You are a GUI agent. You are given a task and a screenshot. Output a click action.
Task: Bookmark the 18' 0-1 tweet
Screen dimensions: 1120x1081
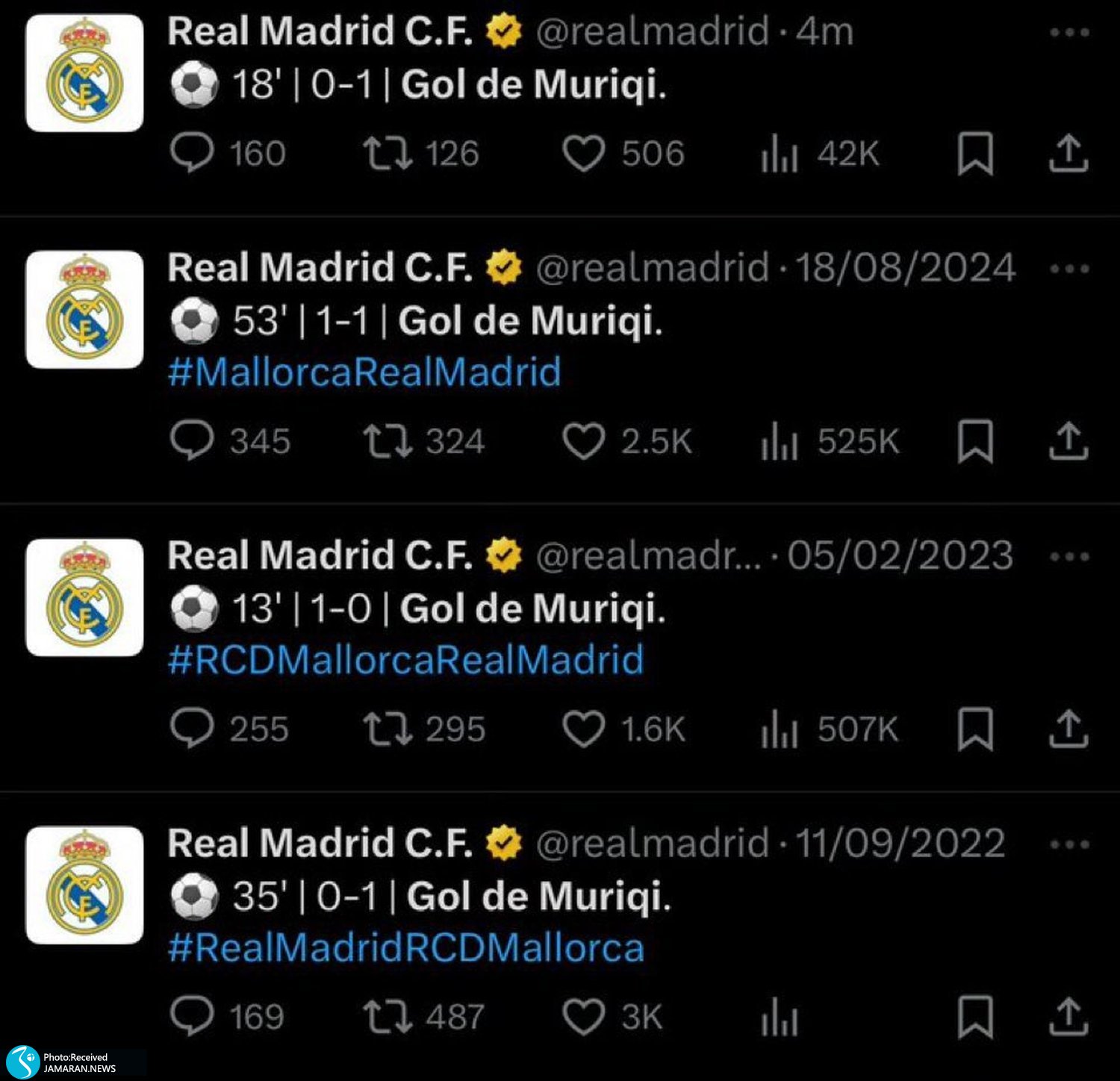tap(975, 154)
